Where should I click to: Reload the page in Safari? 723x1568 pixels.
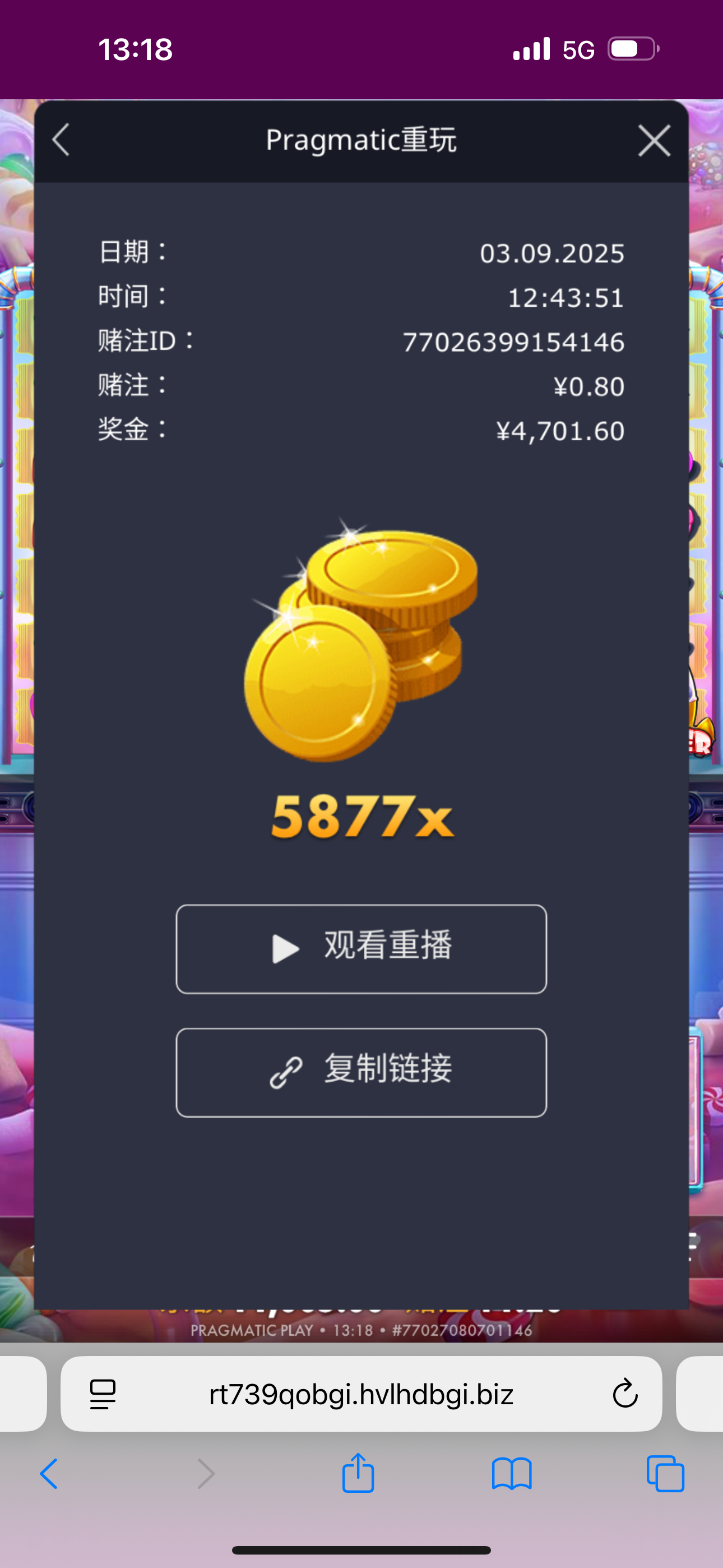[x=624, y=1393]
